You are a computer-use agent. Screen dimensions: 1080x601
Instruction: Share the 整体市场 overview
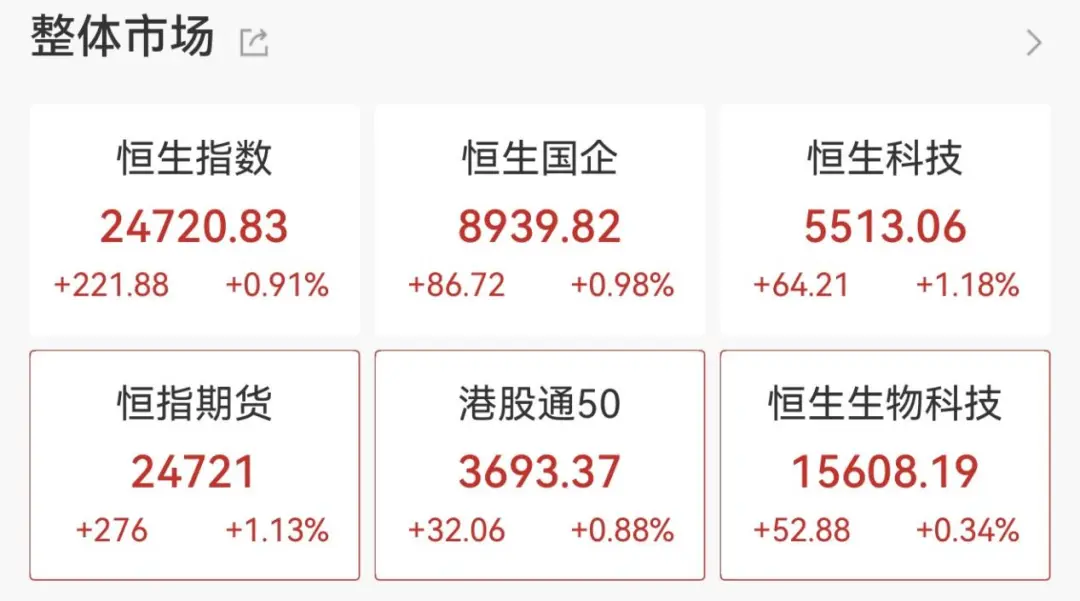pyautogui.click(x=254, y=42)
